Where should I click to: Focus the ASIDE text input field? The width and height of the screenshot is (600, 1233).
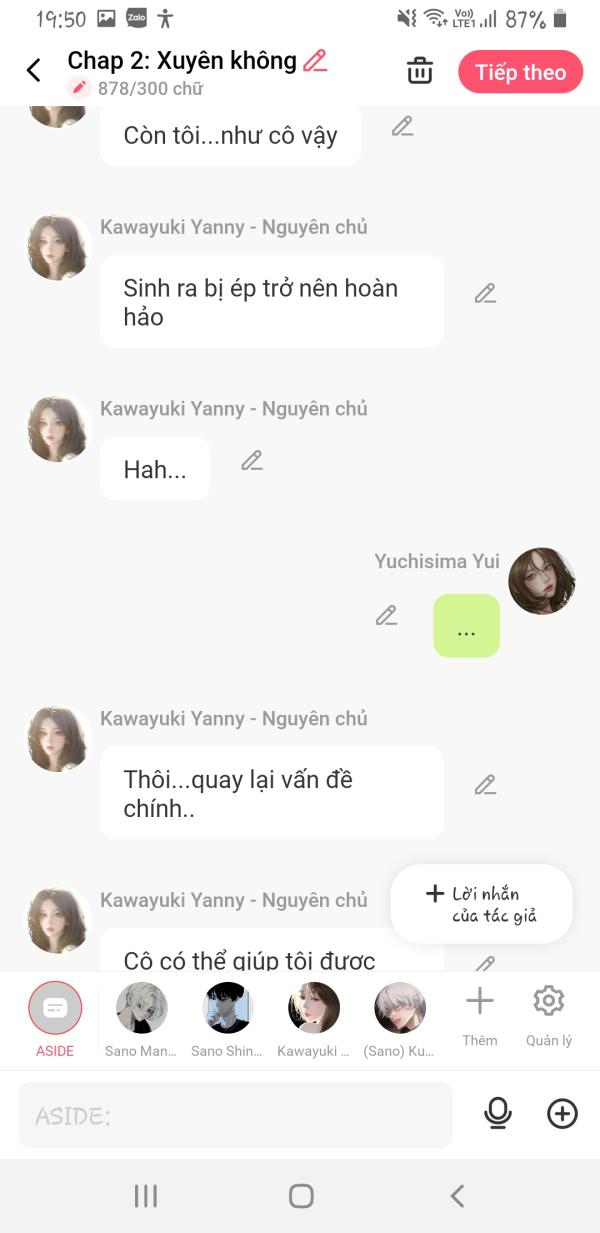point(235,1115)
